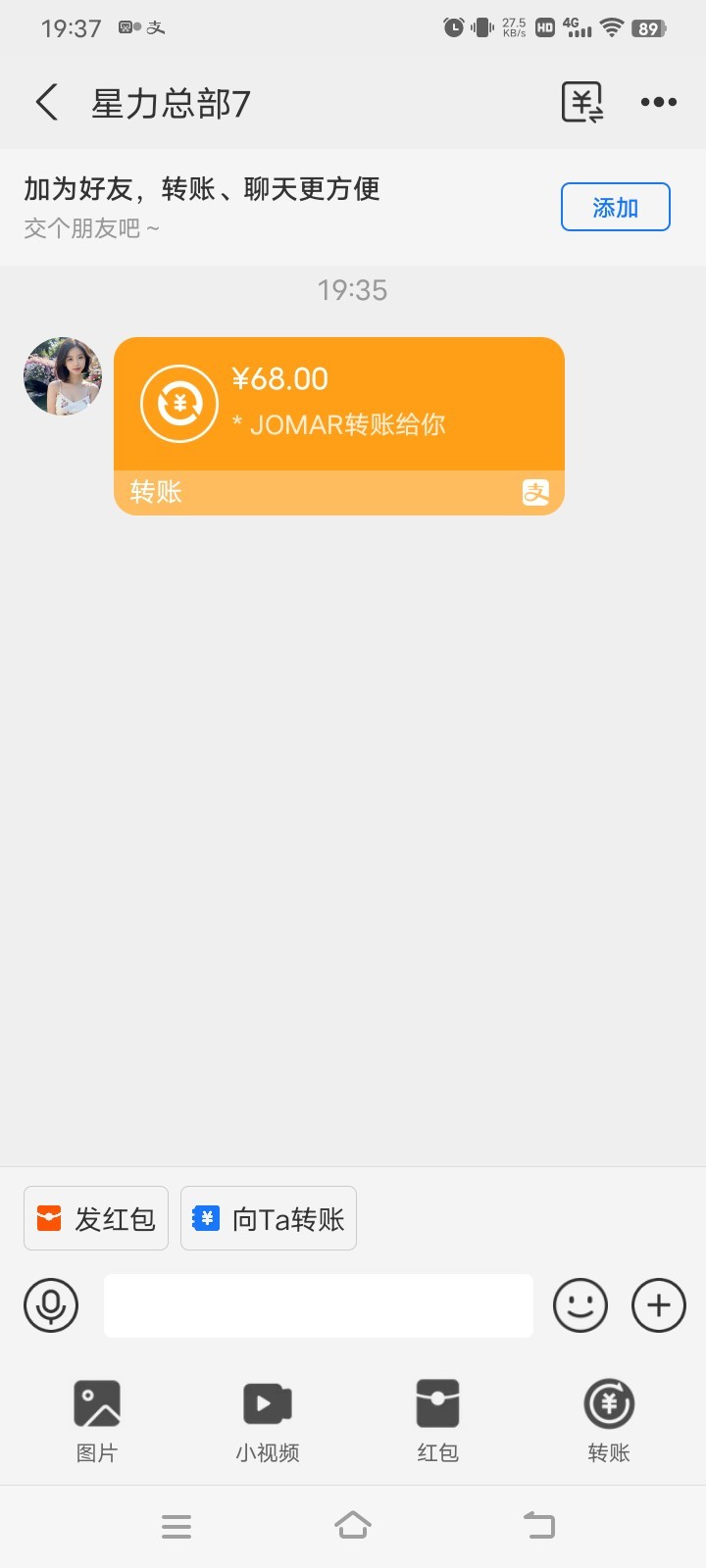Open the ¥68.00 transfer message card
This screenshot has height=1568, width=706.
tap(338, 425)
